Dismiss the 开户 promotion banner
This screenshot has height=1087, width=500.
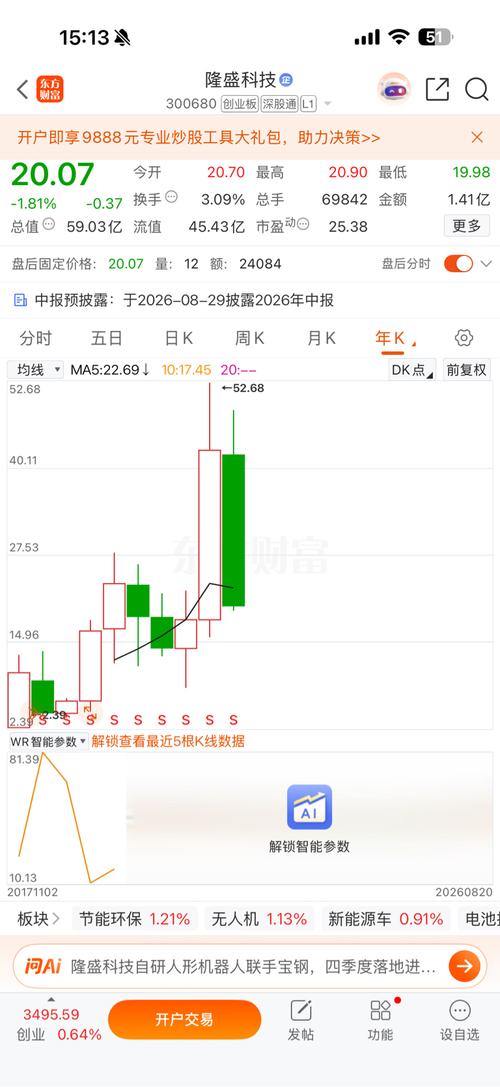(477, 137)
